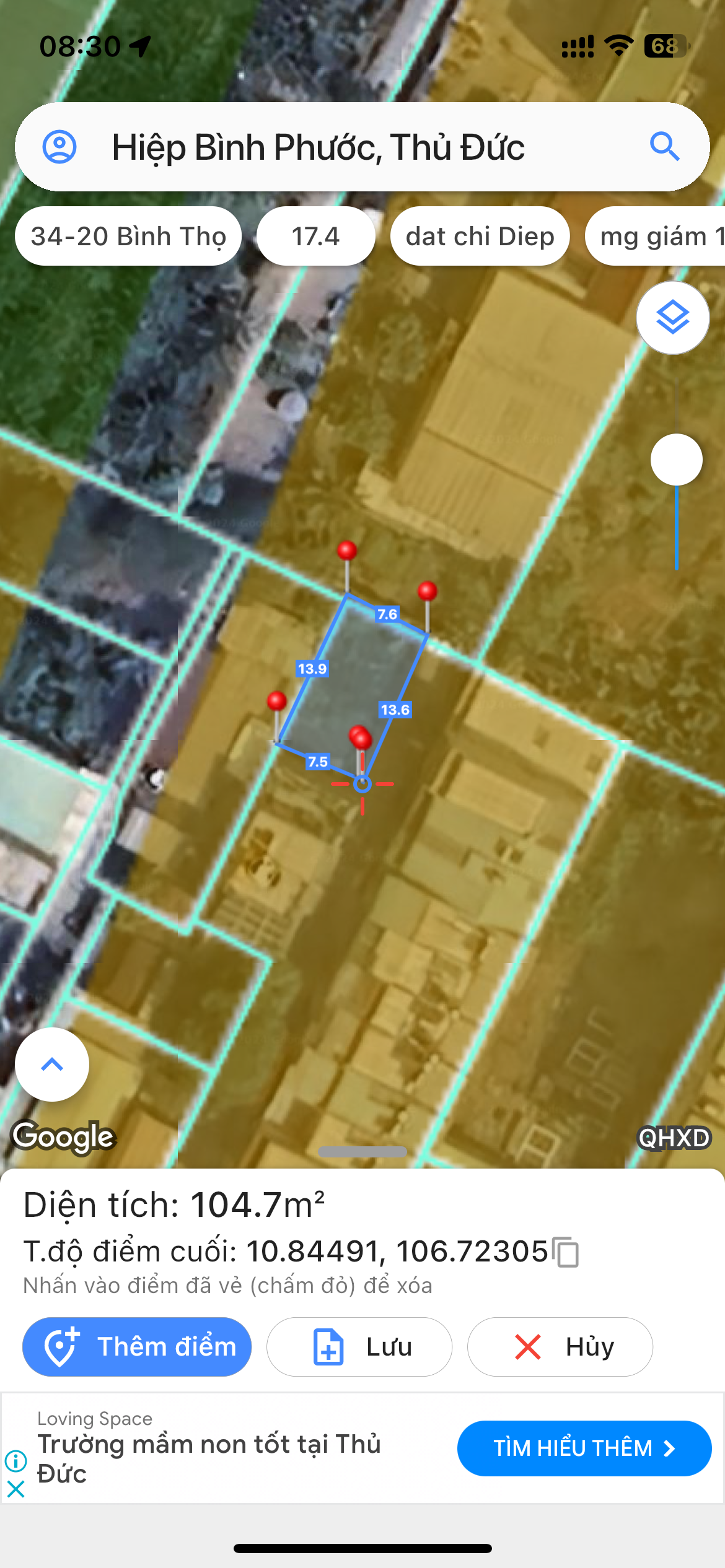Open the dat chi Diep chip
This screenshot has width=725, height=1568.
click(480, 236)
